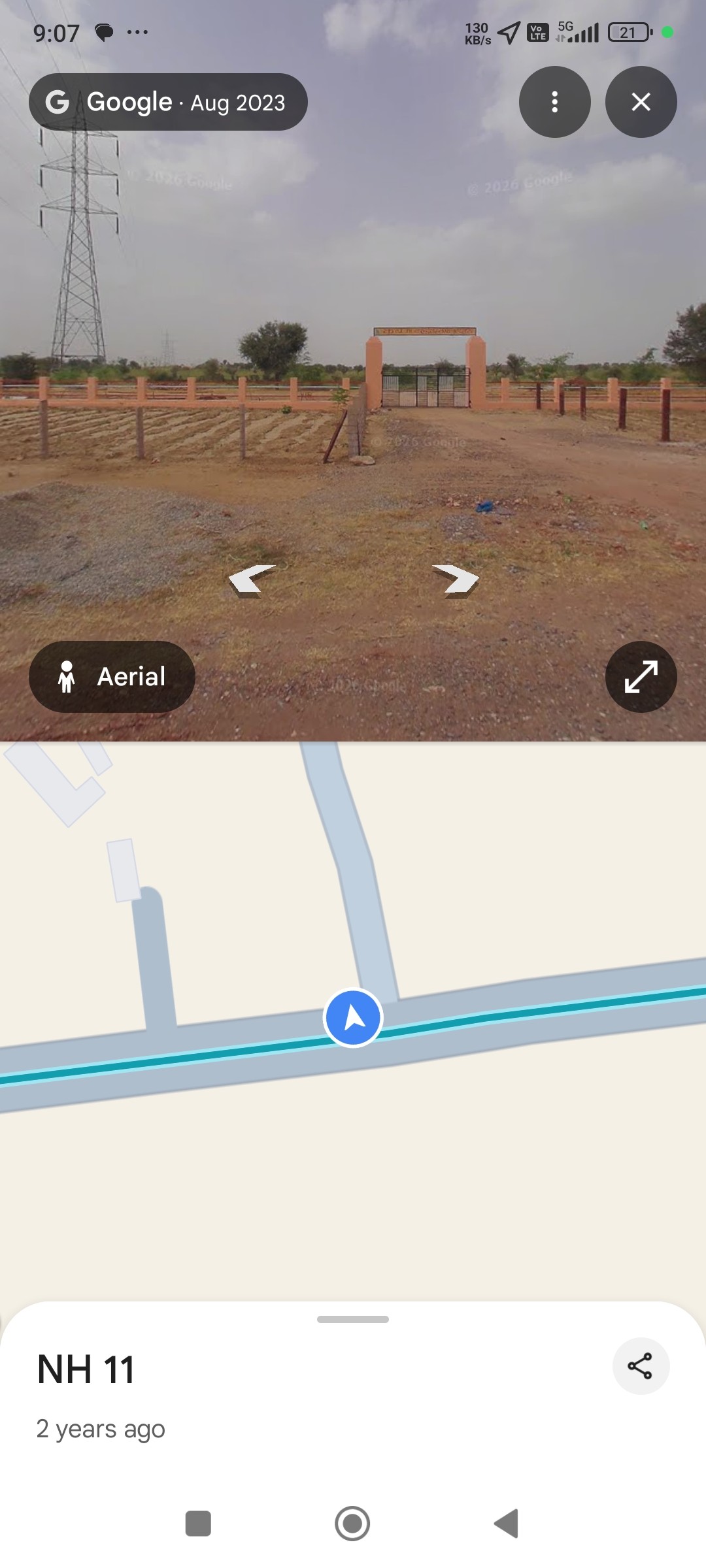
Task: Share the NH 11 location
Action: pos(640,1366)
